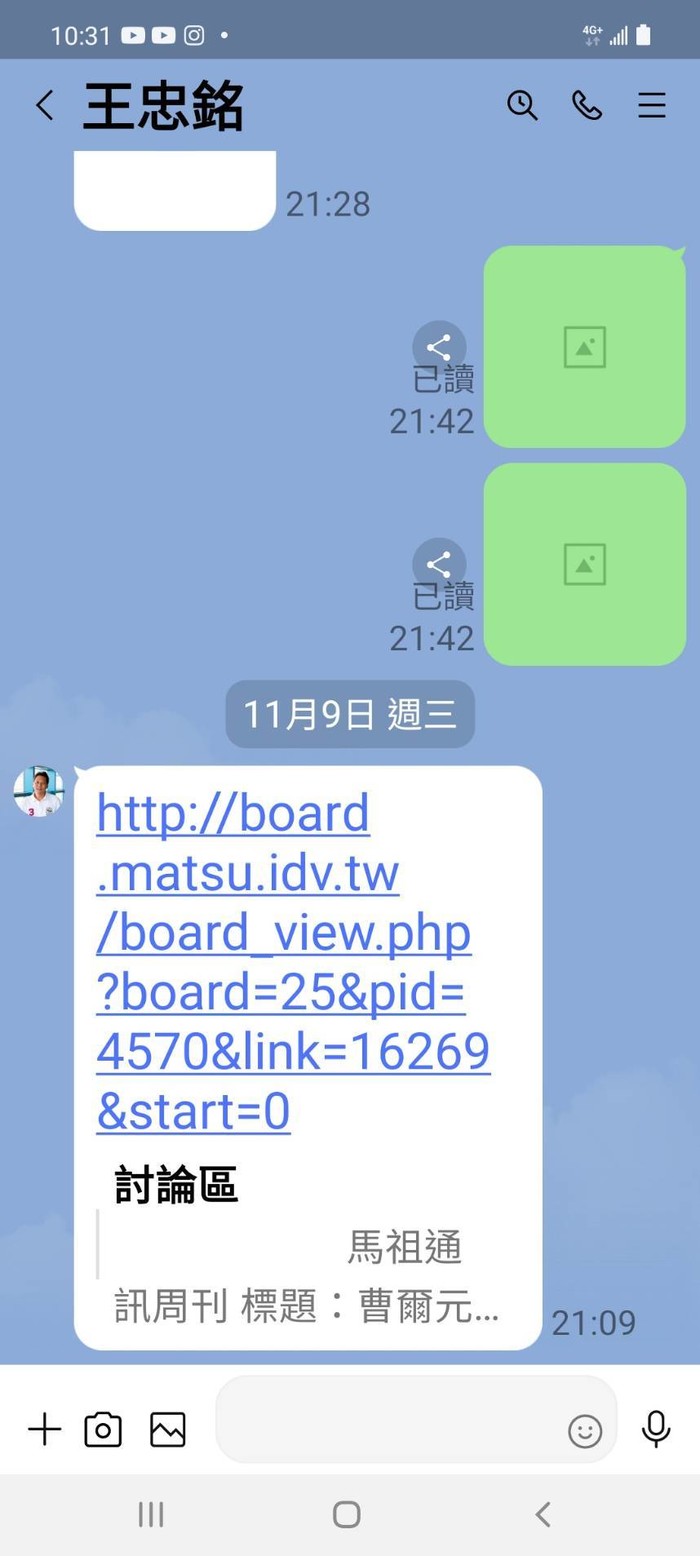Share the second sent image
The image size is (700, 1556).
coord(439,564)
